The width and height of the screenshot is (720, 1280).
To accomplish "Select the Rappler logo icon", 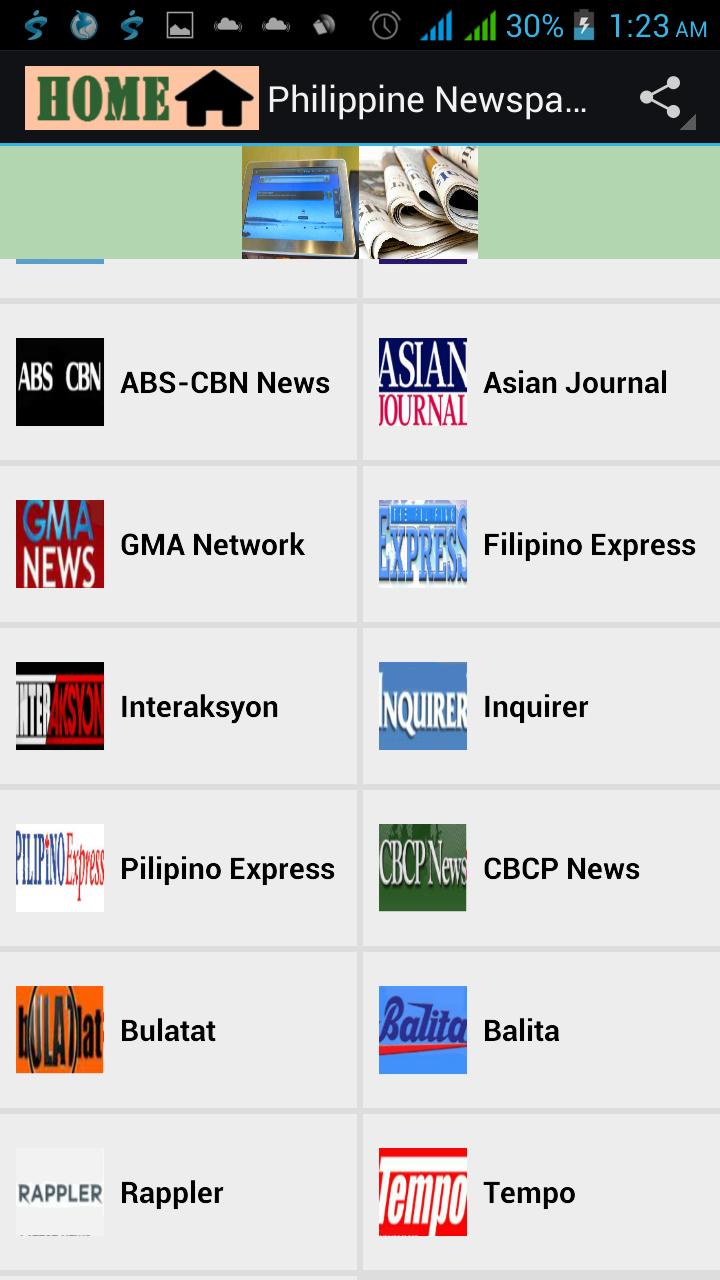I will pyautogui.click(x=59, y=1192).
